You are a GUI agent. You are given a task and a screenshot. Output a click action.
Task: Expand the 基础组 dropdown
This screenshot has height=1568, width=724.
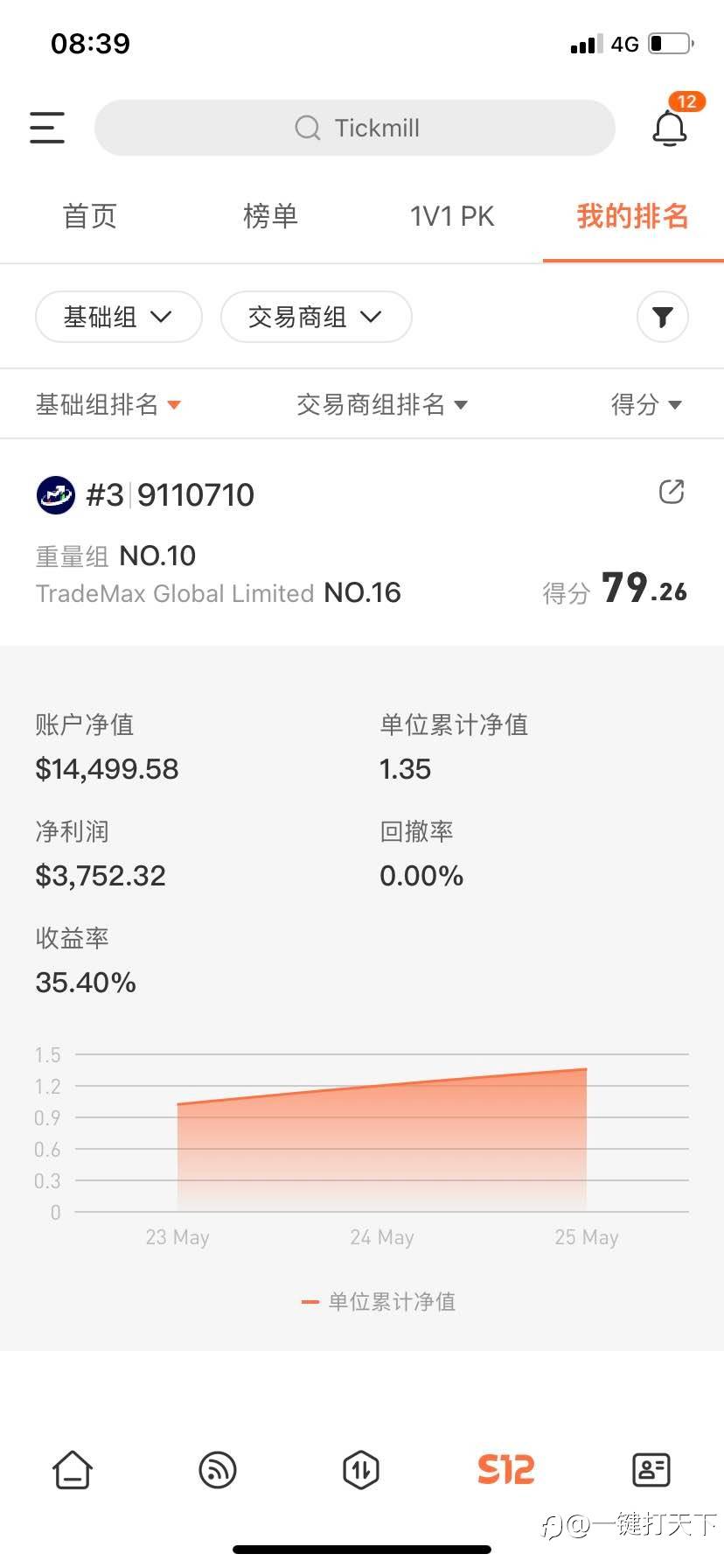pyautogui.click(x=118, y=317)
